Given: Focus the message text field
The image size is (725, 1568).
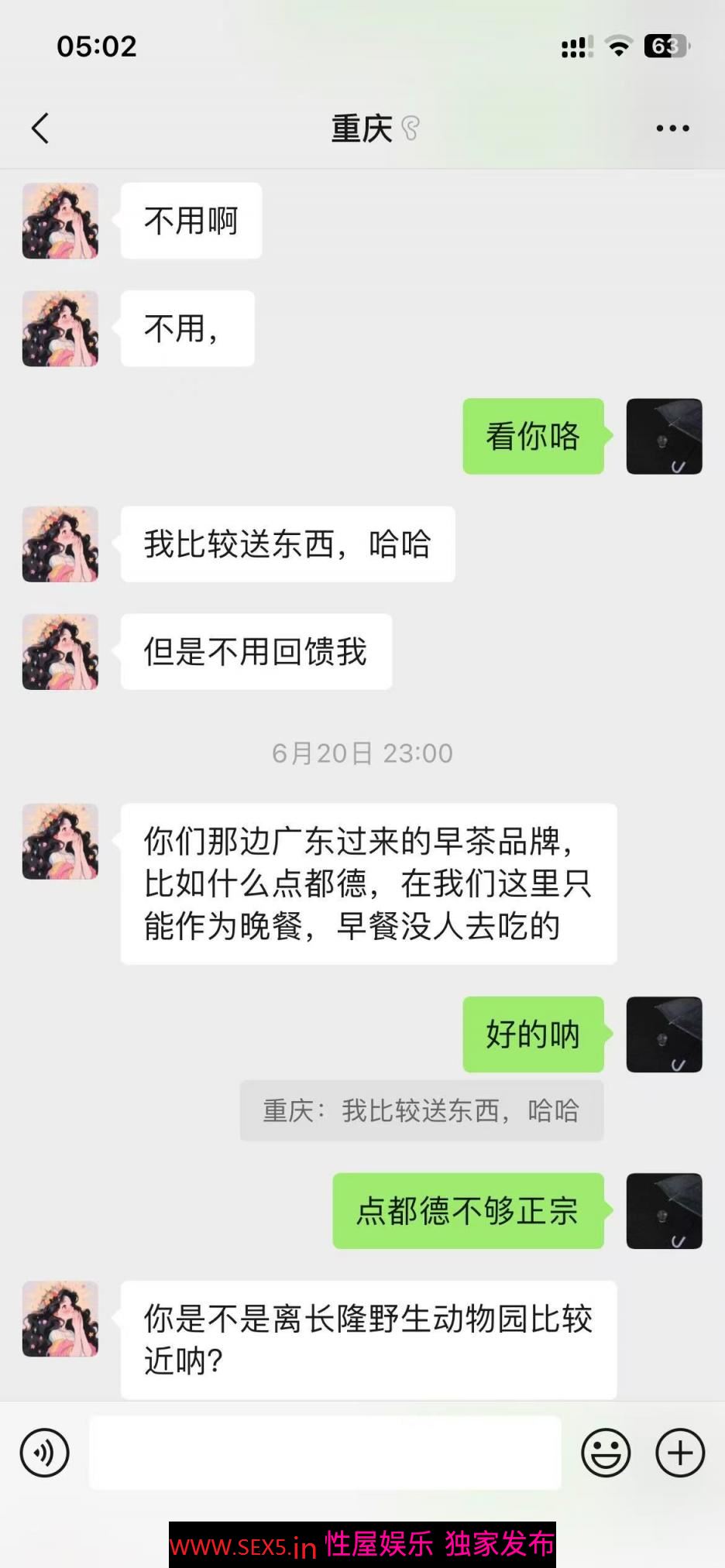Looking at the screenshot, I should click(x=325, y=1453).
